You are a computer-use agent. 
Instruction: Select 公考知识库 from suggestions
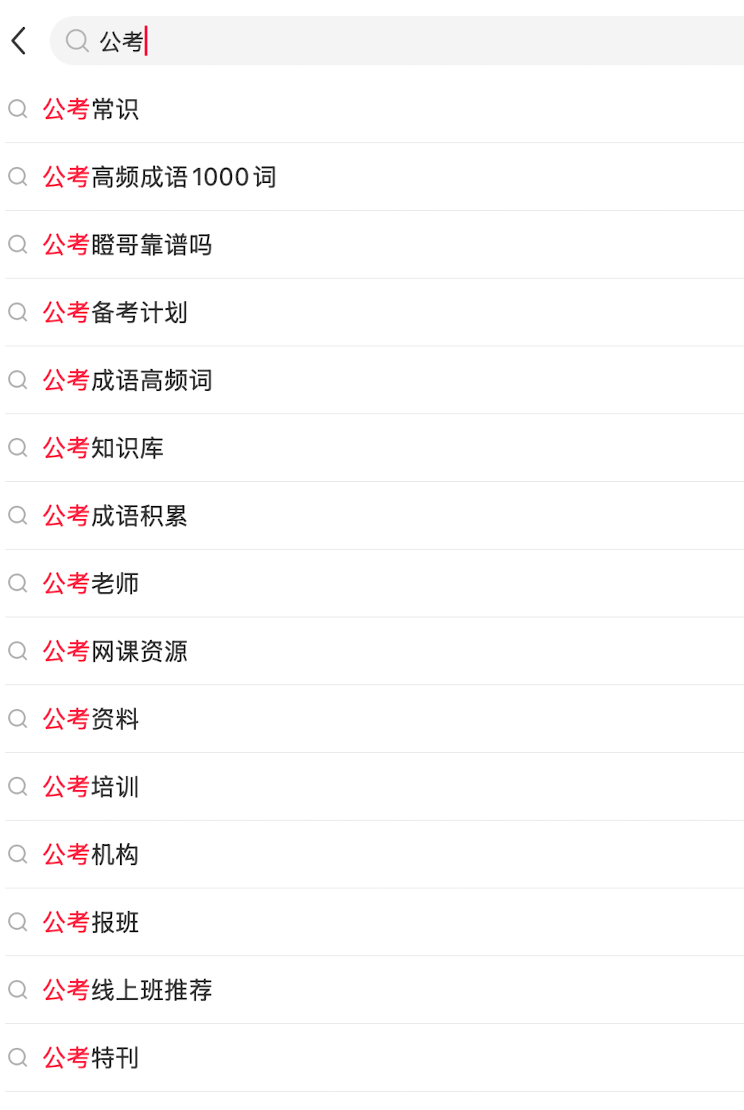[103, 448]
